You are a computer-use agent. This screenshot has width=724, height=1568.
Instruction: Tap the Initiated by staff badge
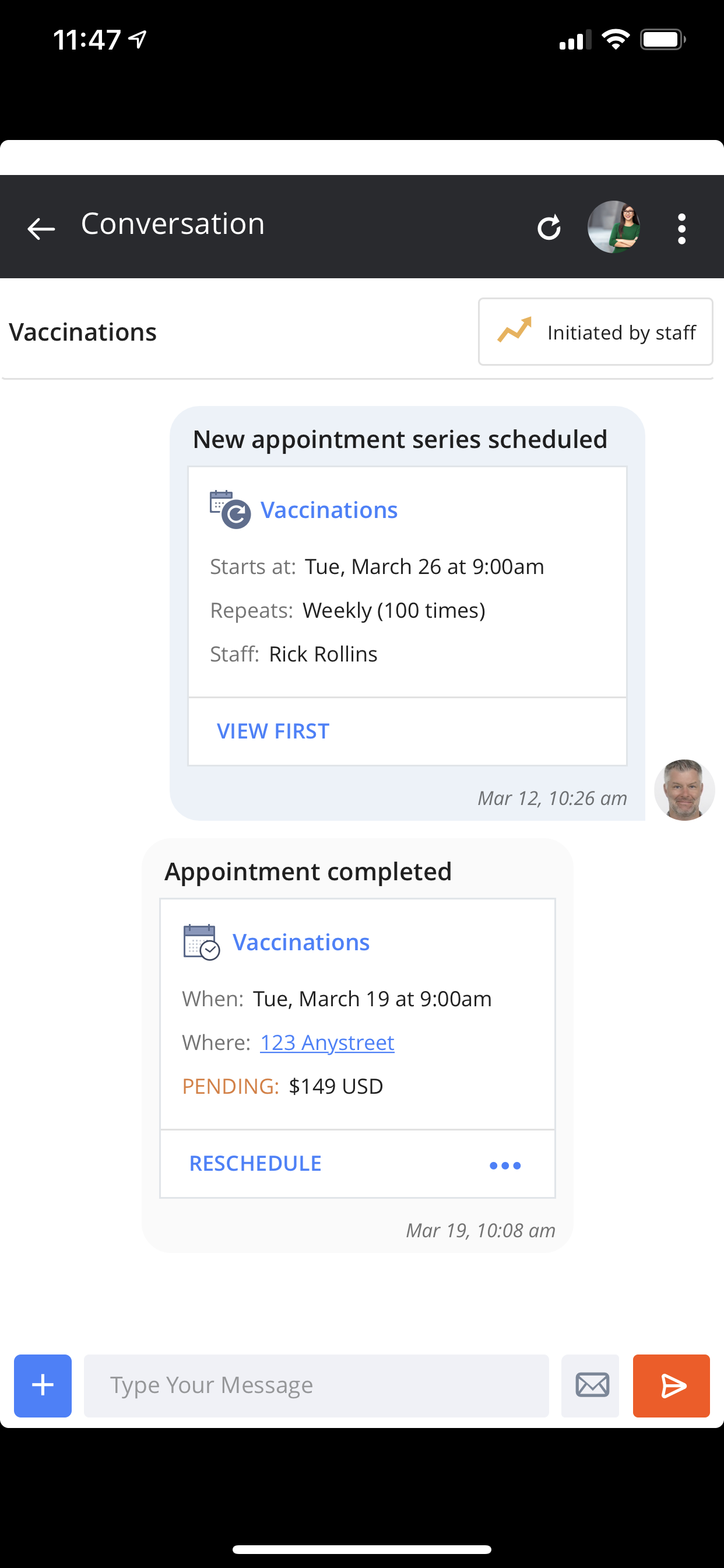(x=596, y=332)
